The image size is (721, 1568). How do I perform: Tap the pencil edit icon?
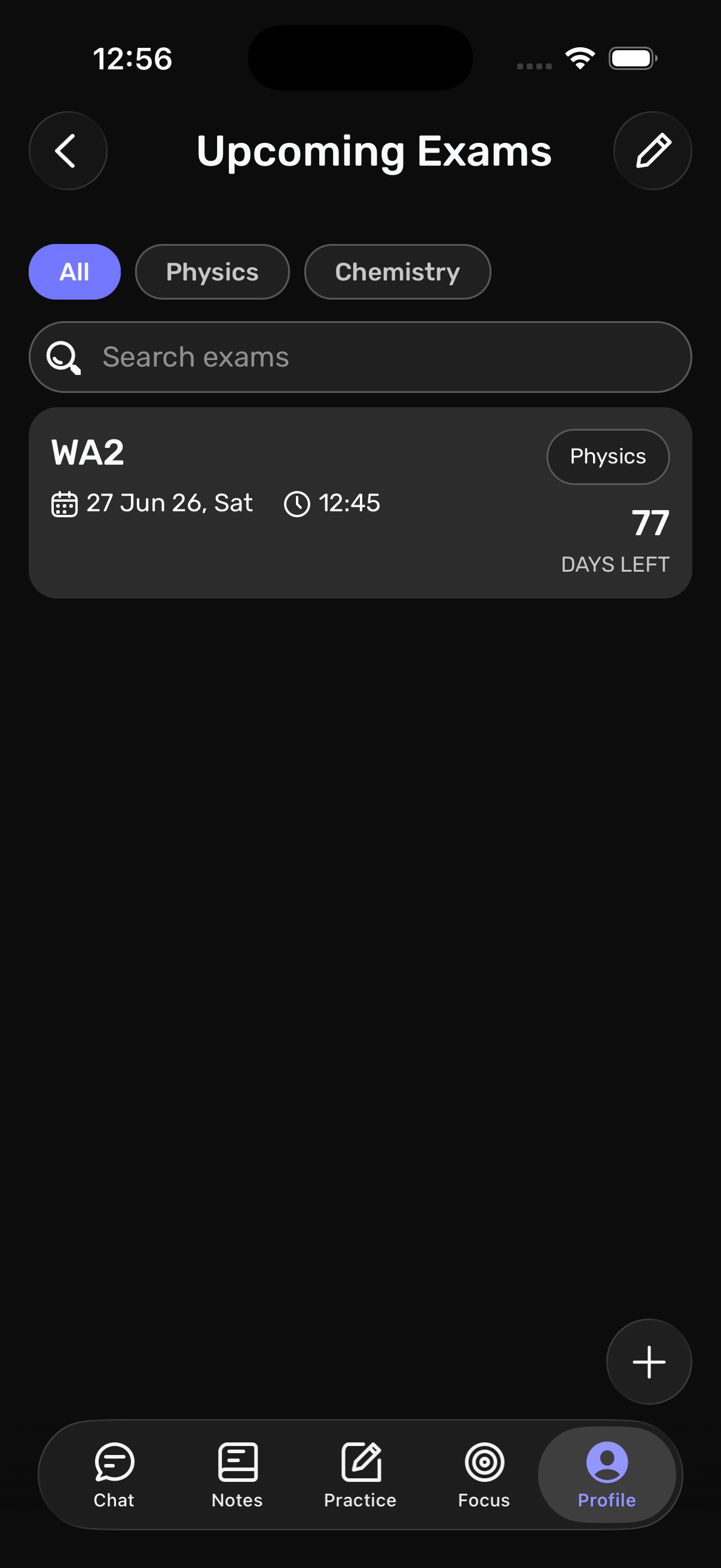(652, 151)
